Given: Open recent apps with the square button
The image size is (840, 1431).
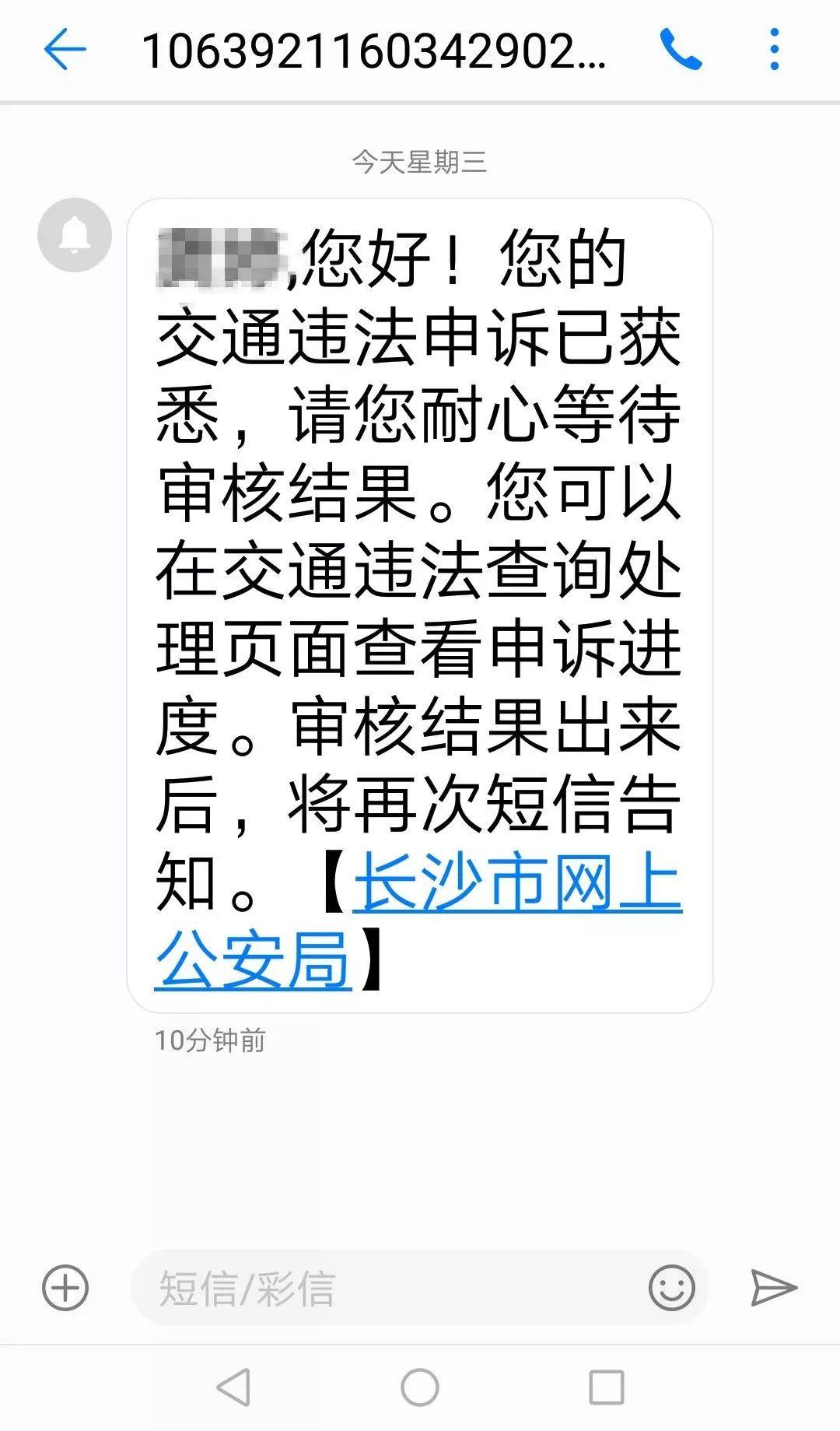Looking at the screenshot, I should [x=607, y=1387].
